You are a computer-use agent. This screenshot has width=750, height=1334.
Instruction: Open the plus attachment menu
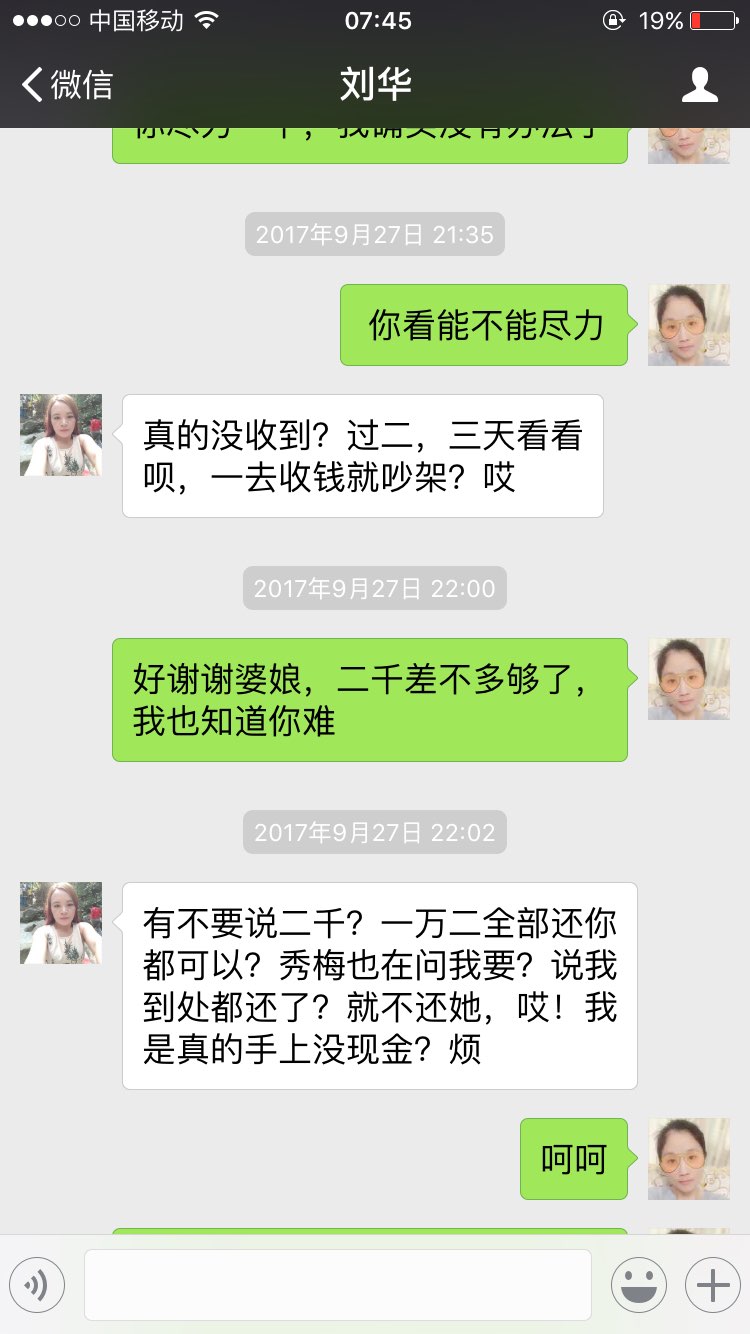tap(712, 1285)
